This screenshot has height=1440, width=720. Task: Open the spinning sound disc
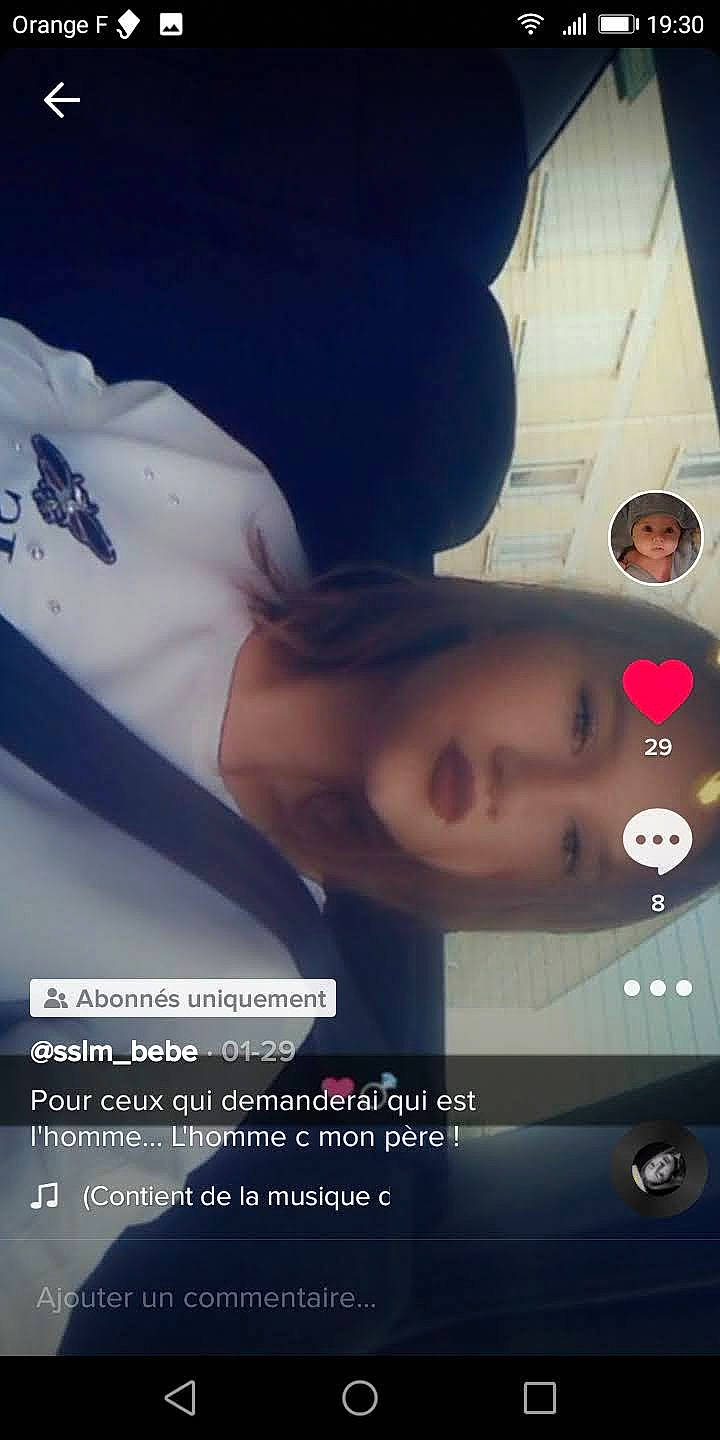[659, 1169]
